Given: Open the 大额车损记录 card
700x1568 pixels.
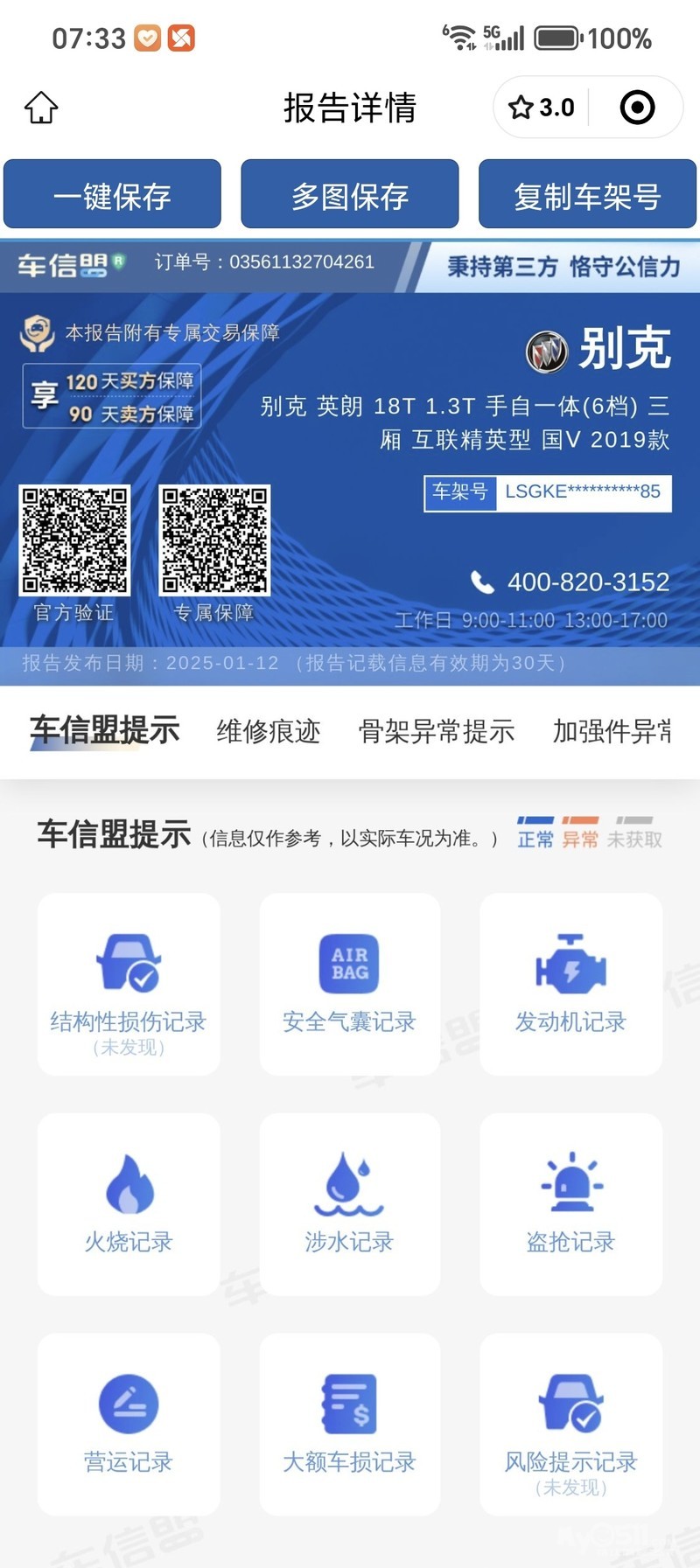Looking at the screenshot, I should pos(350,1424).
